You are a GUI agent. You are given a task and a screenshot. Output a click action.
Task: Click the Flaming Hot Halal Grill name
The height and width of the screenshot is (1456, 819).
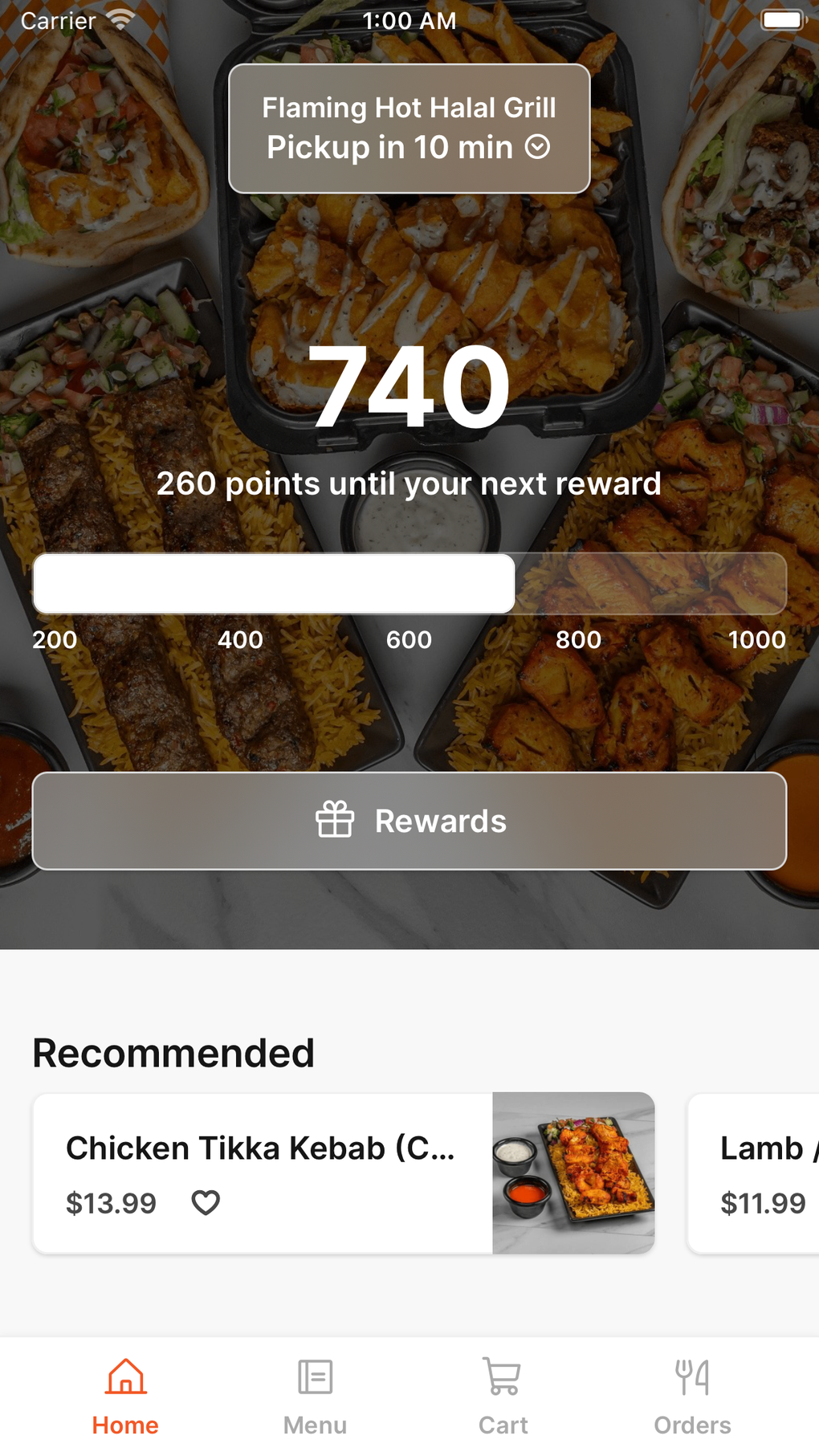[409, 107]
